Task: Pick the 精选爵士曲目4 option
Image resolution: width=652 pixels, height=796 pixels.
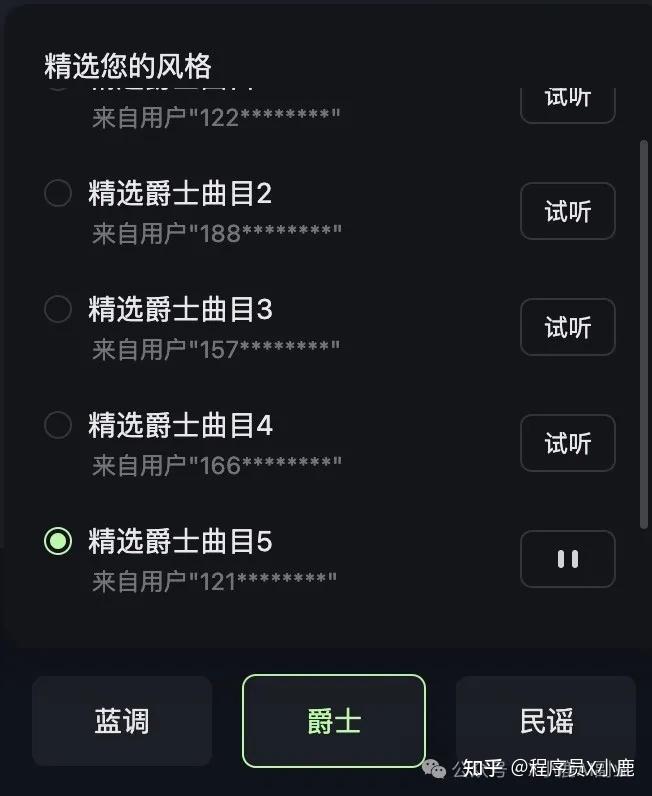Action: click(58, 425)
